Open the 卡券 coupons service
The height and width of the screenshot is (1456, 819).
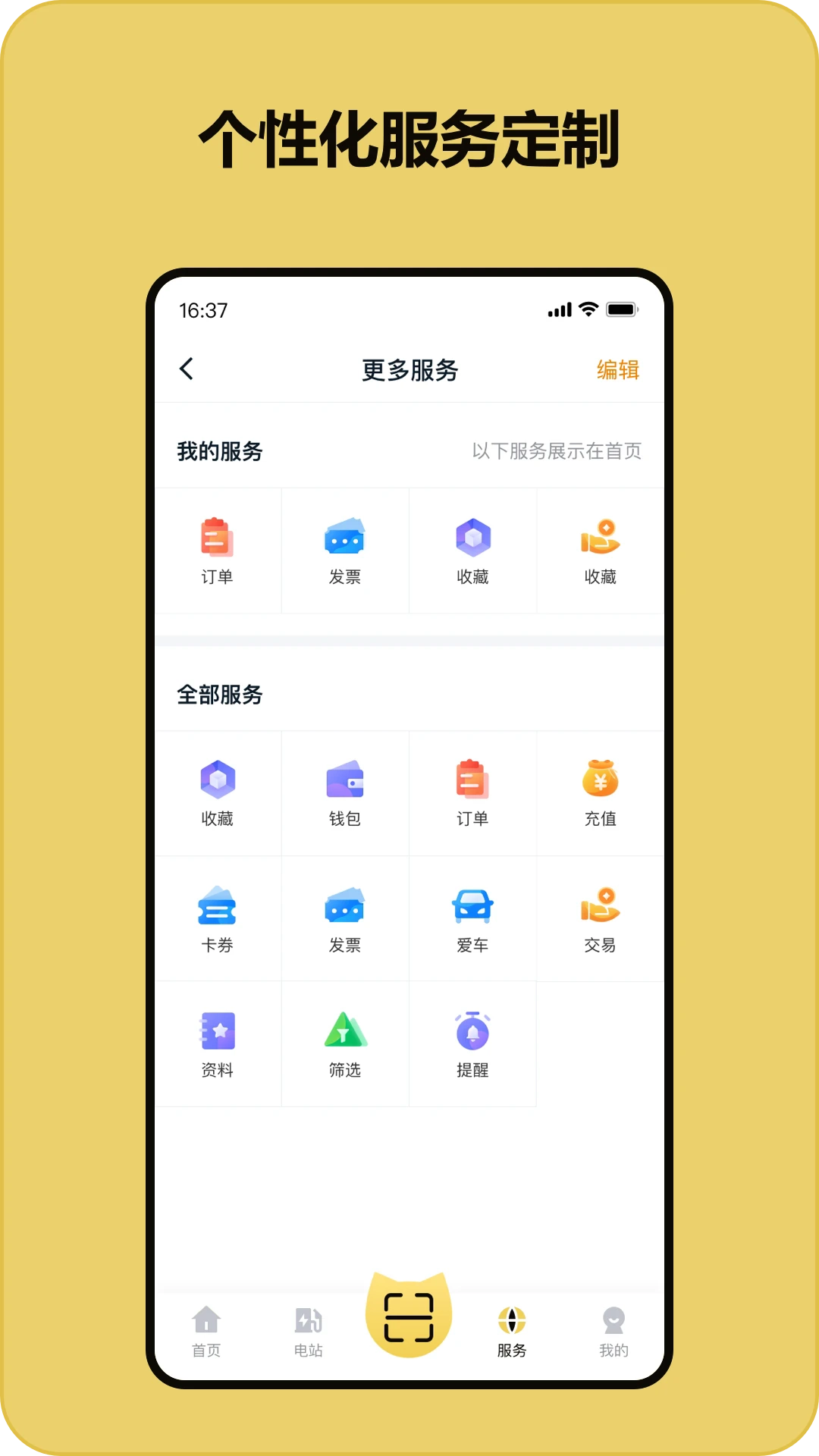218,919
